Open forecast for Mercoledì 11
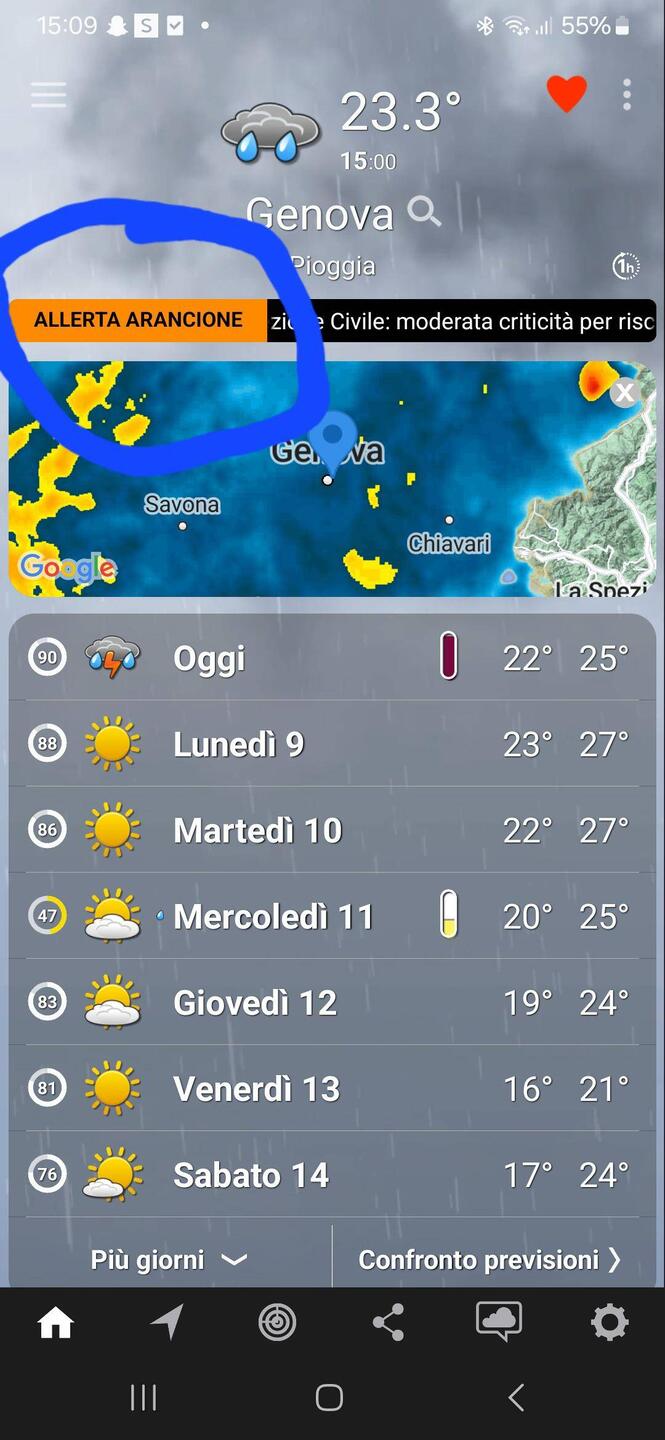The height and width of the screenshot is (1440, 665). tap(330, 916)
